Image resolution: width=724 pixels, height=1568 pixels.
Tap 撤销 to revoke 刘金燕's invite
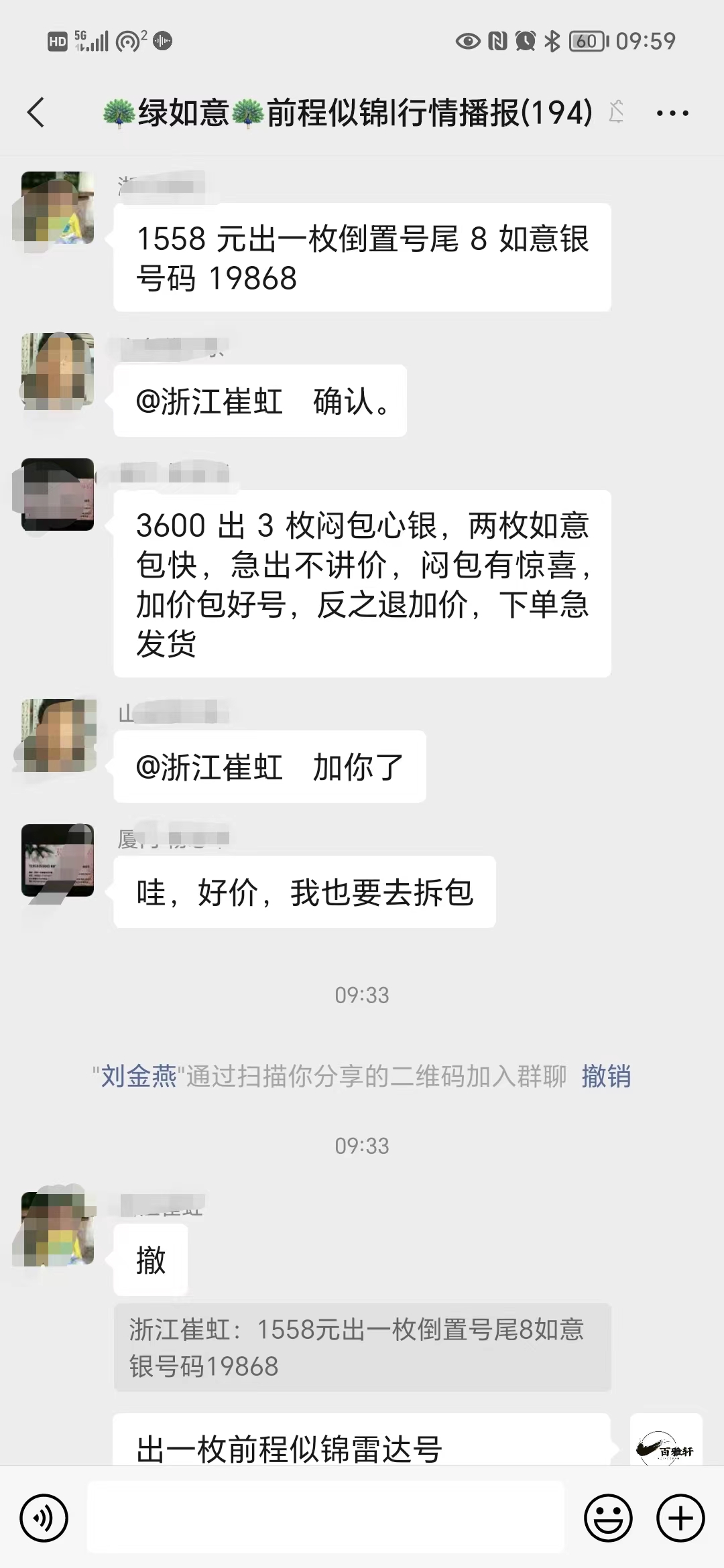point(606,1077)
